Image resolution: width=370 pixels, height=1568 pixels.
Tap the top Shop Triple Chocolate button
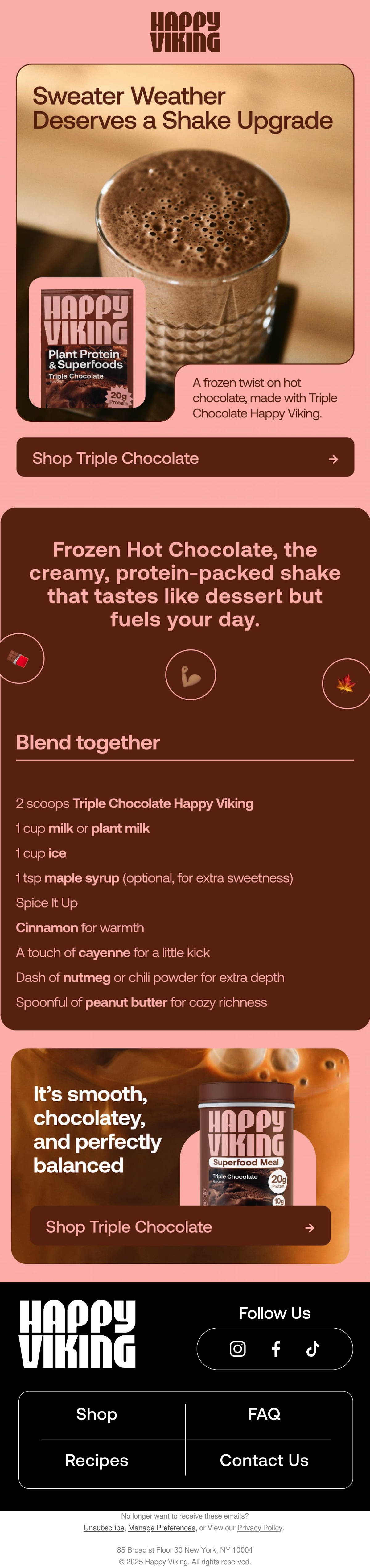185,457
